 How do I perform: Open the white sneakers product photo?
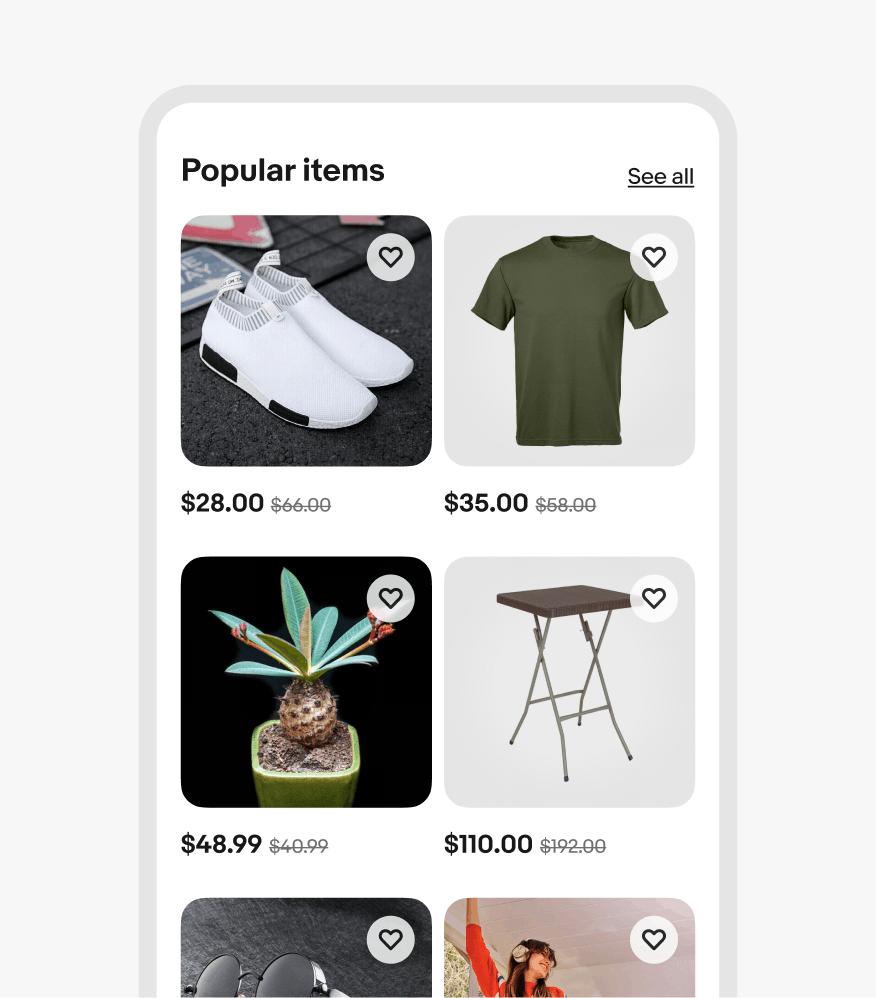click(306, 340)
